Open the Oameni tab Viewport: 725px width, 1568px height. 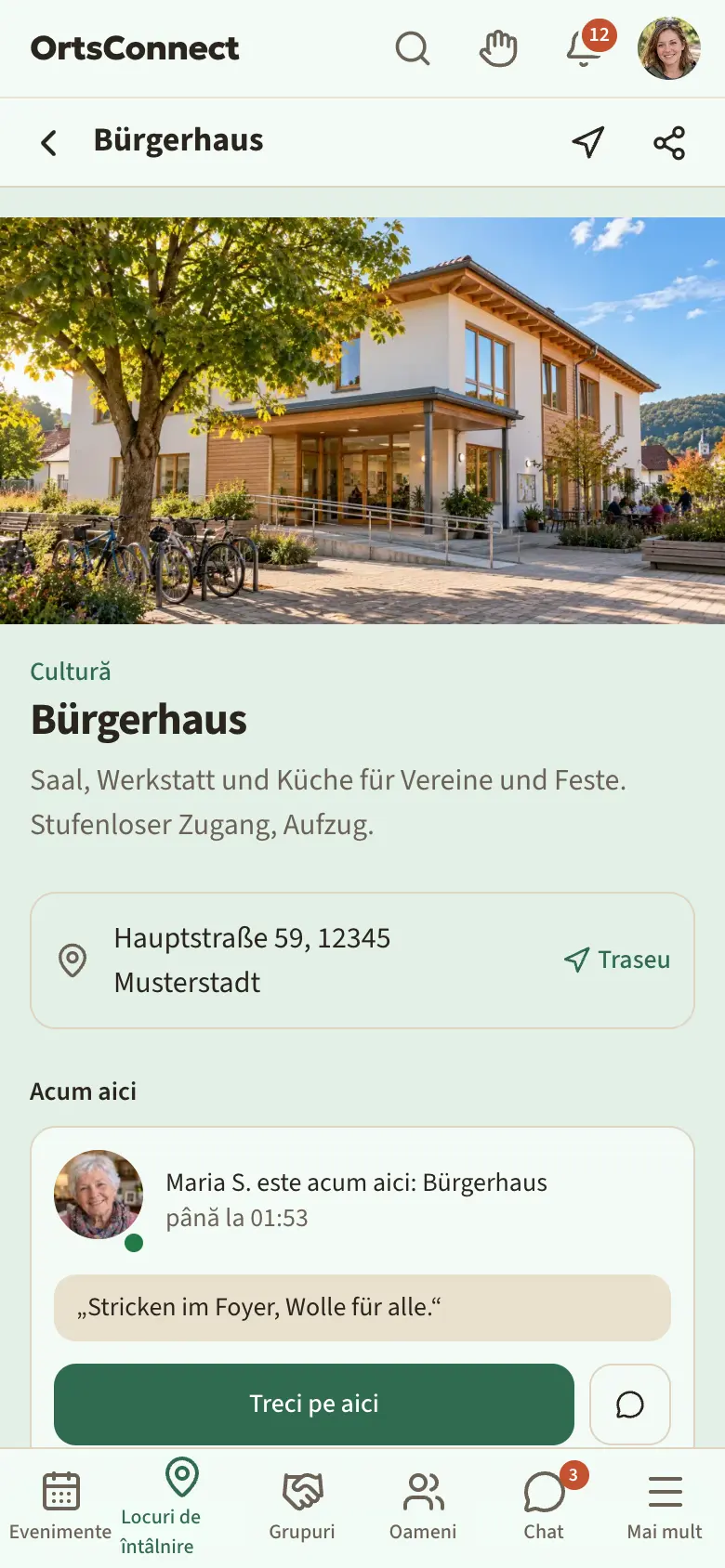pyautogui.click(x=423, y=1508)
